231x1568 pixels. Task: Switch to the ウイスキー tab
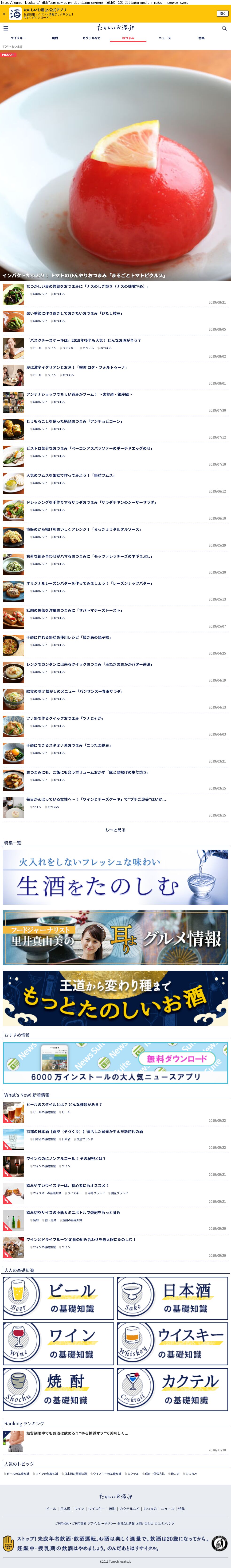[x=18, y=38]
